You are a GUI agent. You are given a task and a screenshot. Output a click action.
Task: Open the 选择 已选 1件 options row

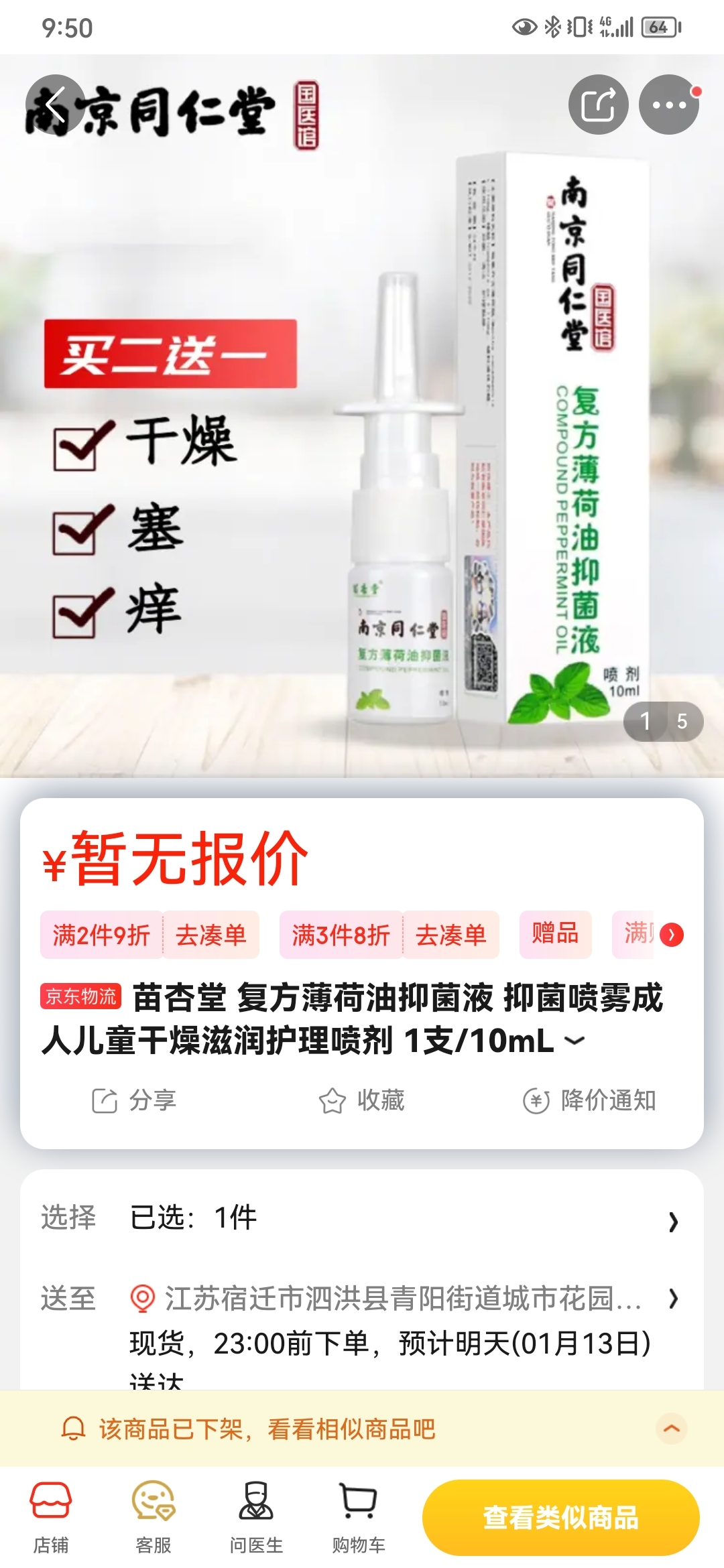tap(362, 1218)
